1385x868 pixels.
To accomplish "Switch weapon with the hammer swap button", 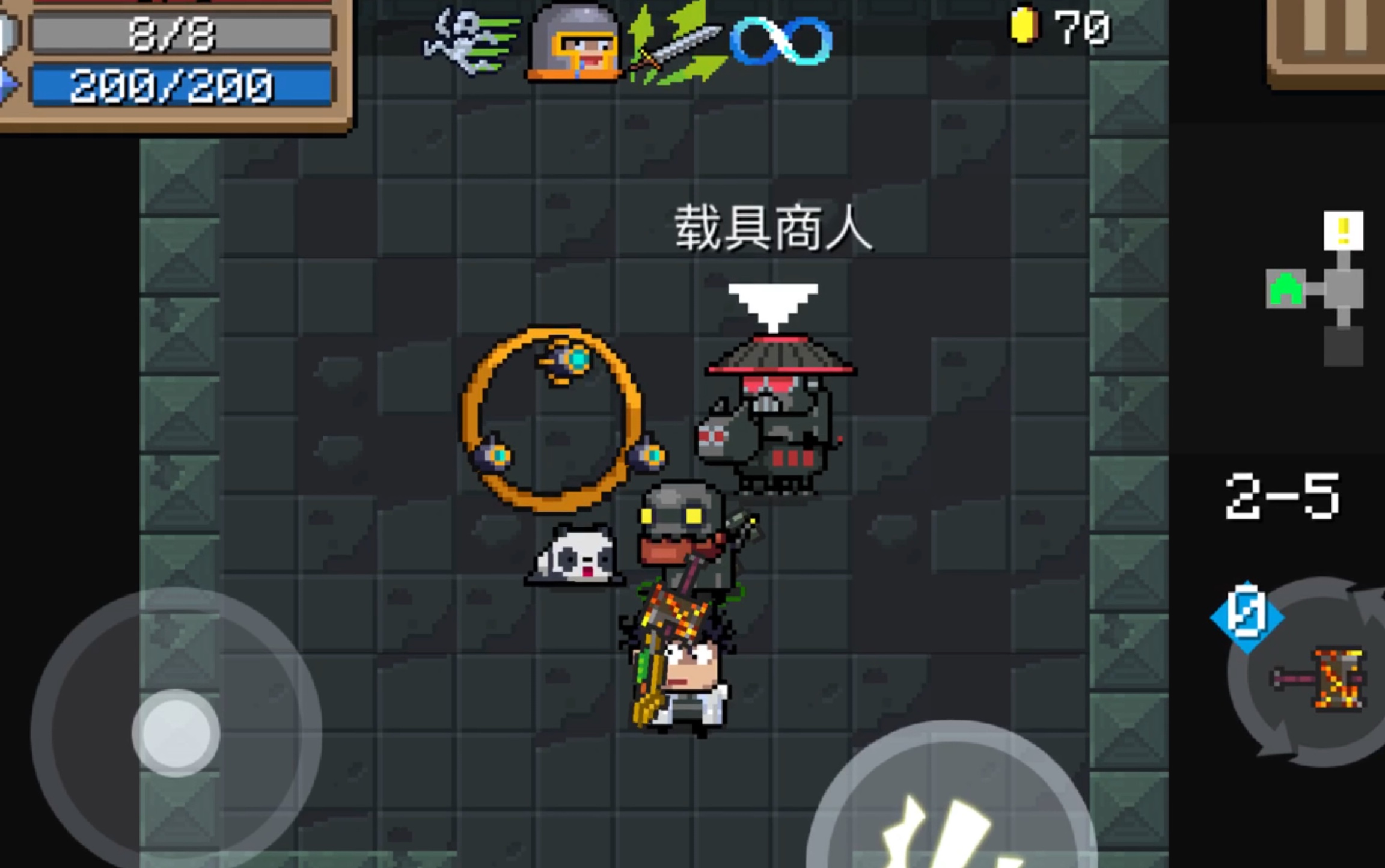I will point(1319,676).
